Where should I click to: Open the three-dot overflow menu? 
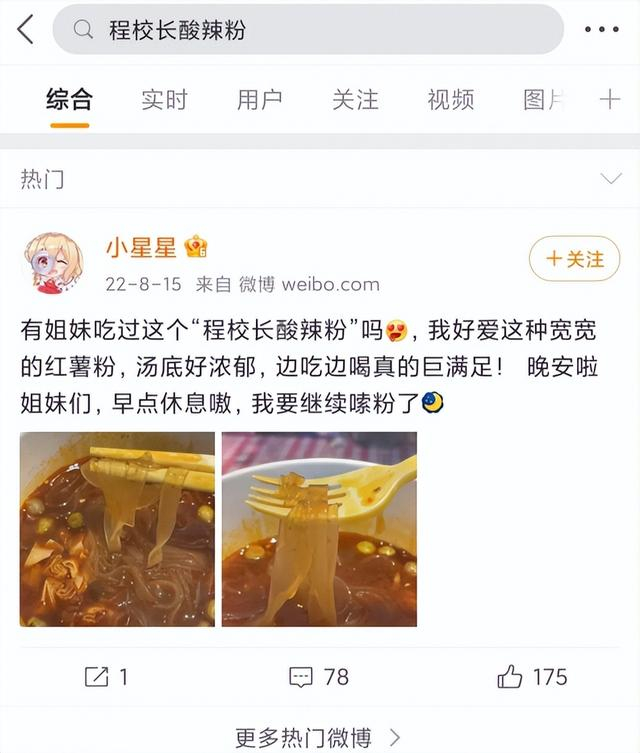601,30
